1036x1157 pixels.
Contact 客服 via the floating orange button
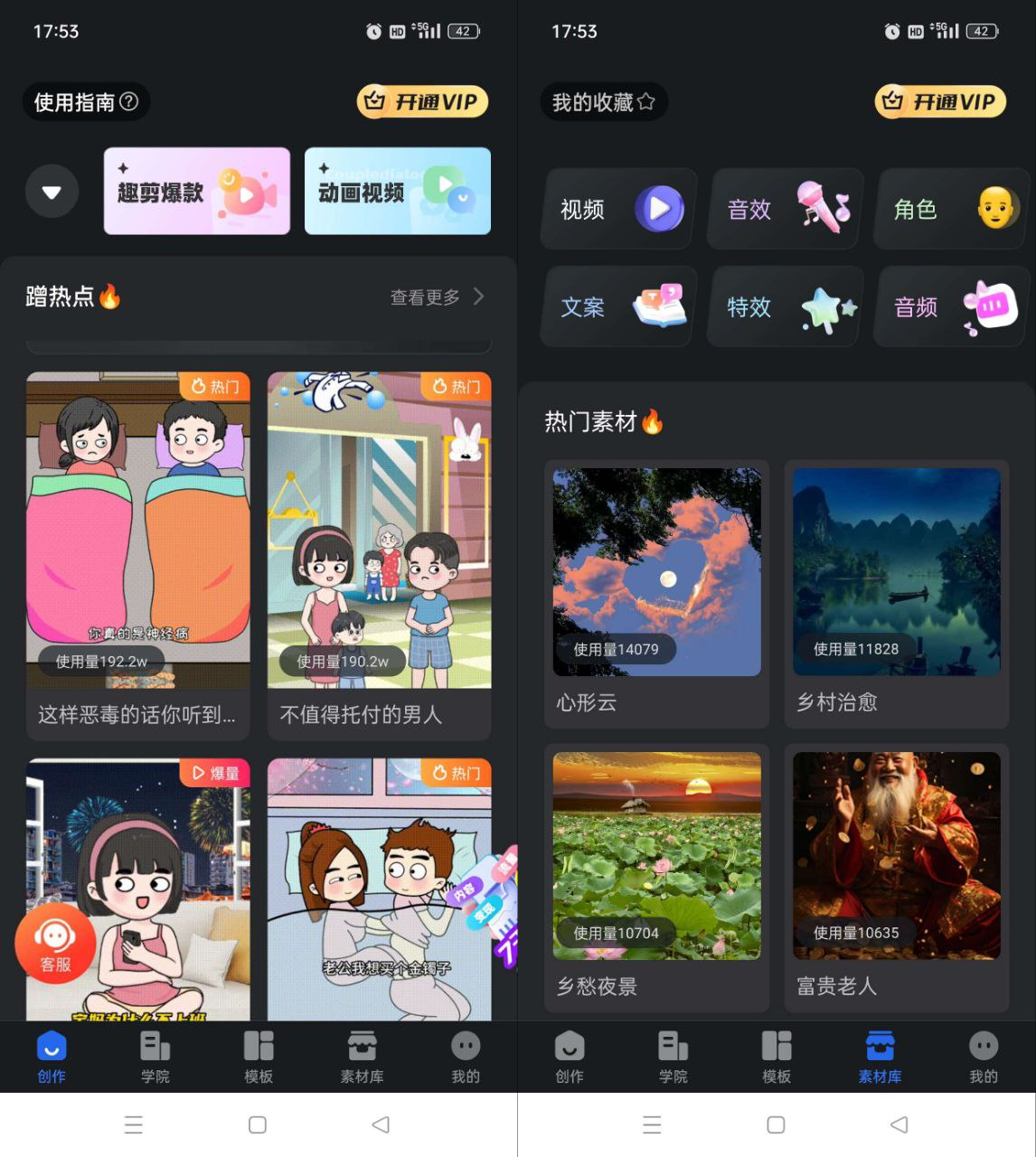[x=55, y=943]
